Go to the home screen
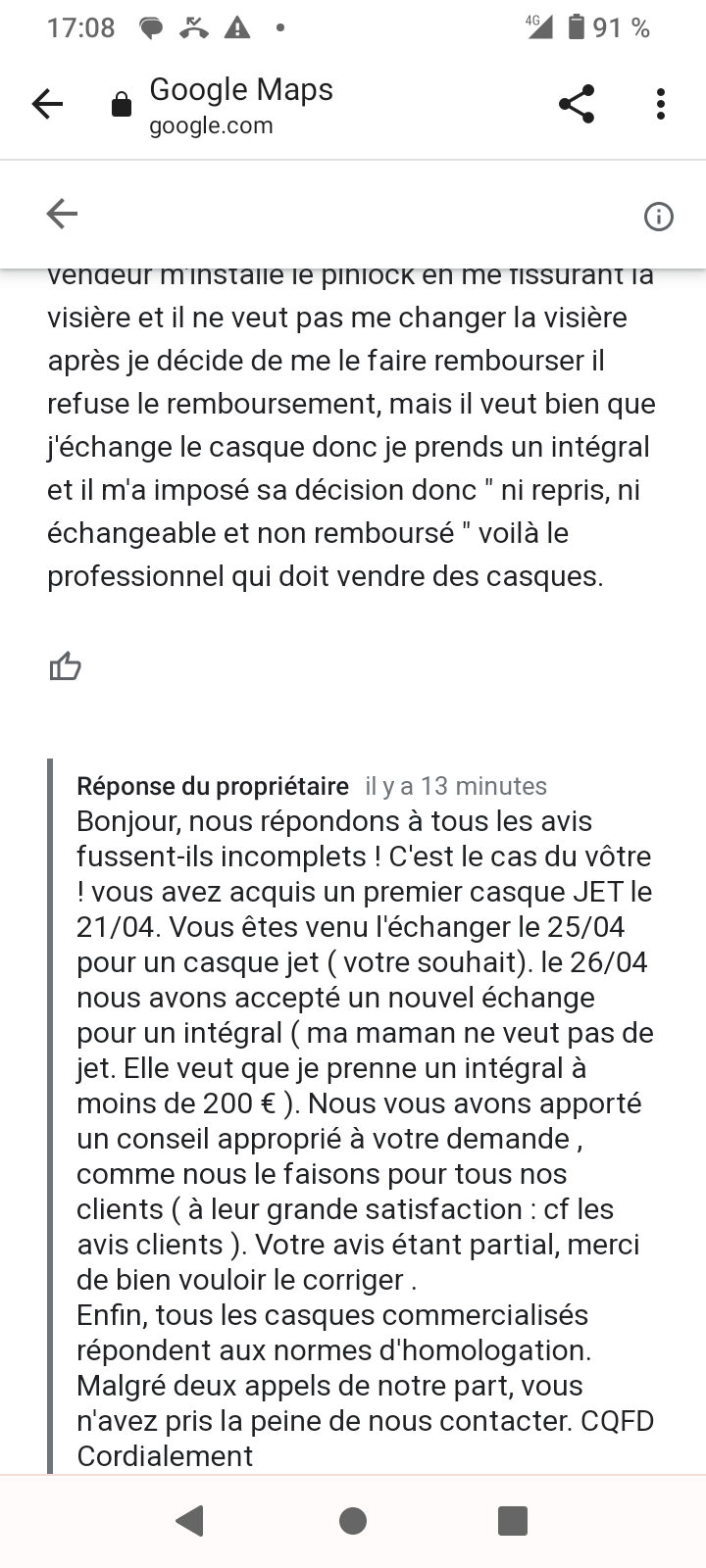Screen dimensions: 706x1568 pos(353,1521)
